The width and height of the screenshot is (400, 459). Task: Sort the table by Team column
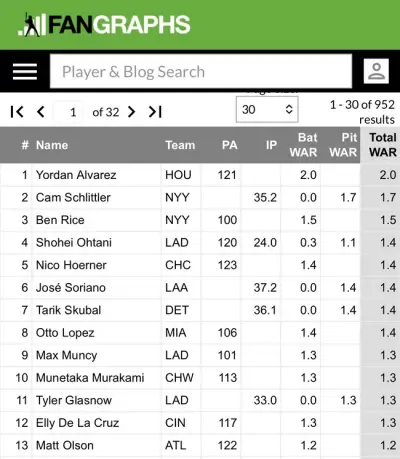(x=181, y=145)
